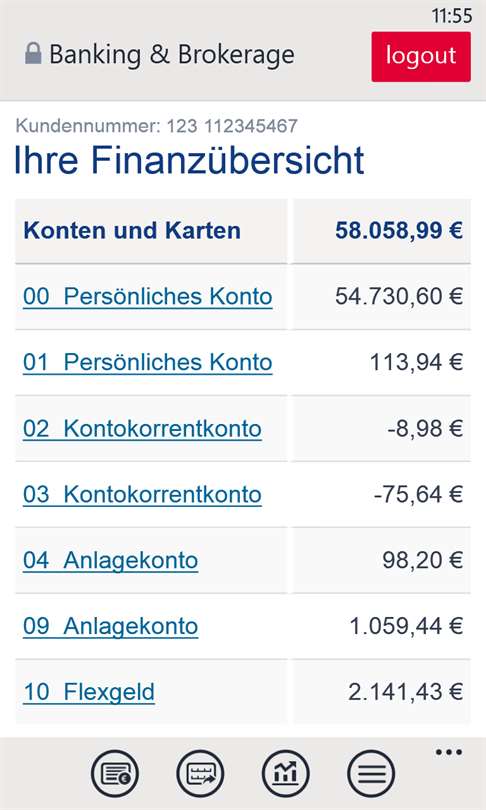Open the 04 Anlagekonto account

click(x=111, y=560)
